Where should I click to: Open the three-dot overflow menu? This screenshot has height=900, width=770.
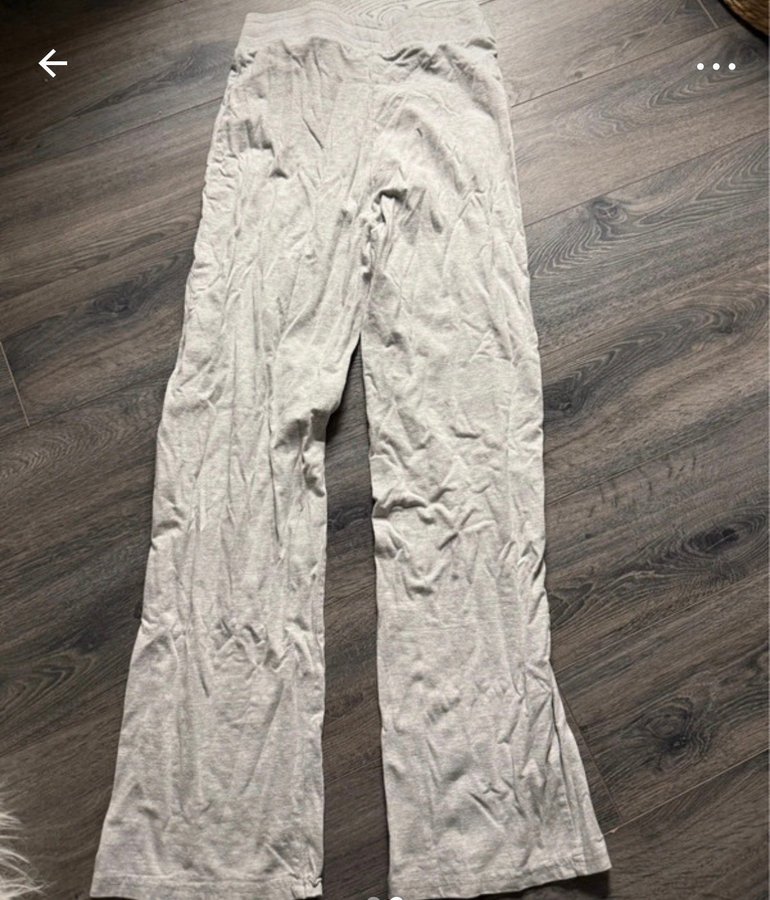[716, 67]
